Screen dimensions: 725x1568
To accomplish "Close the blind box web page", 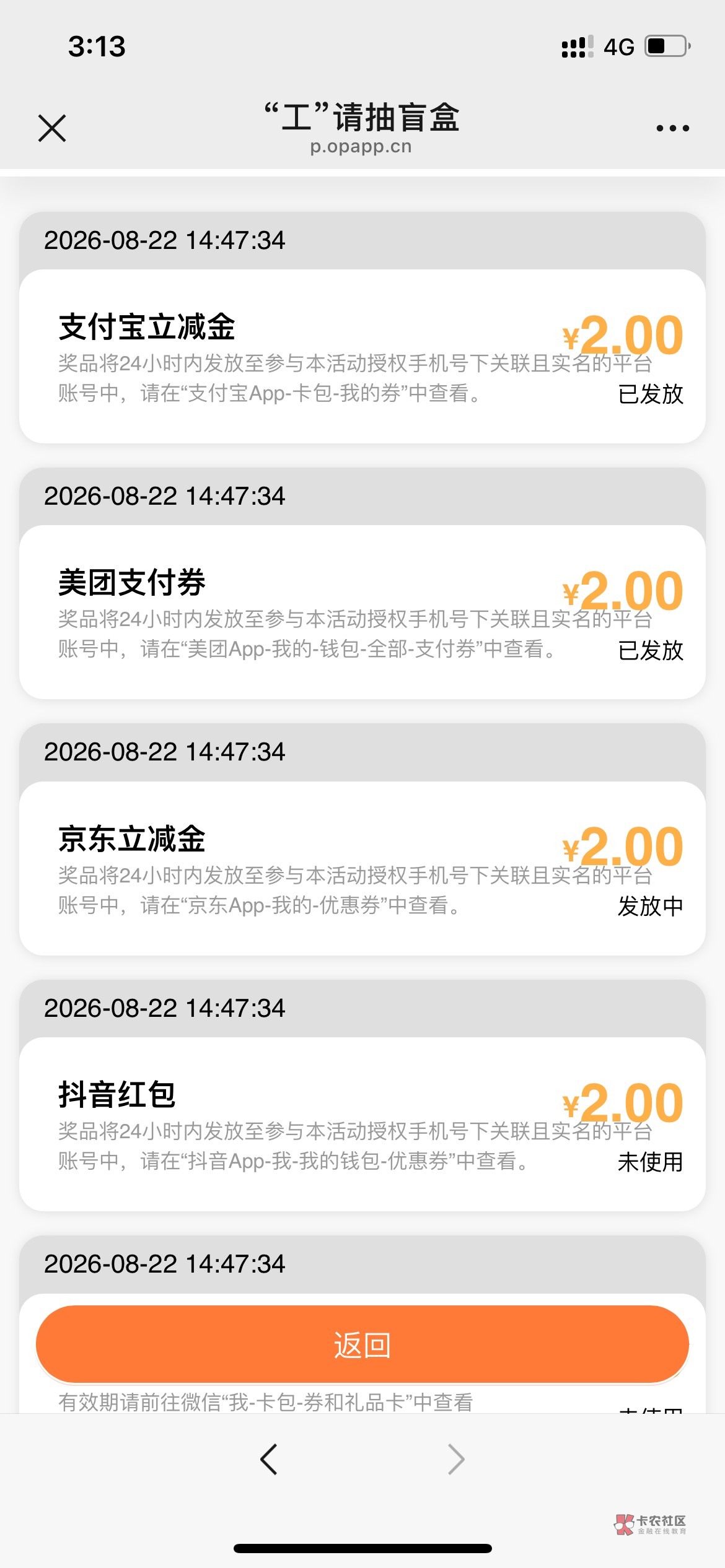I will click(52, 128).
